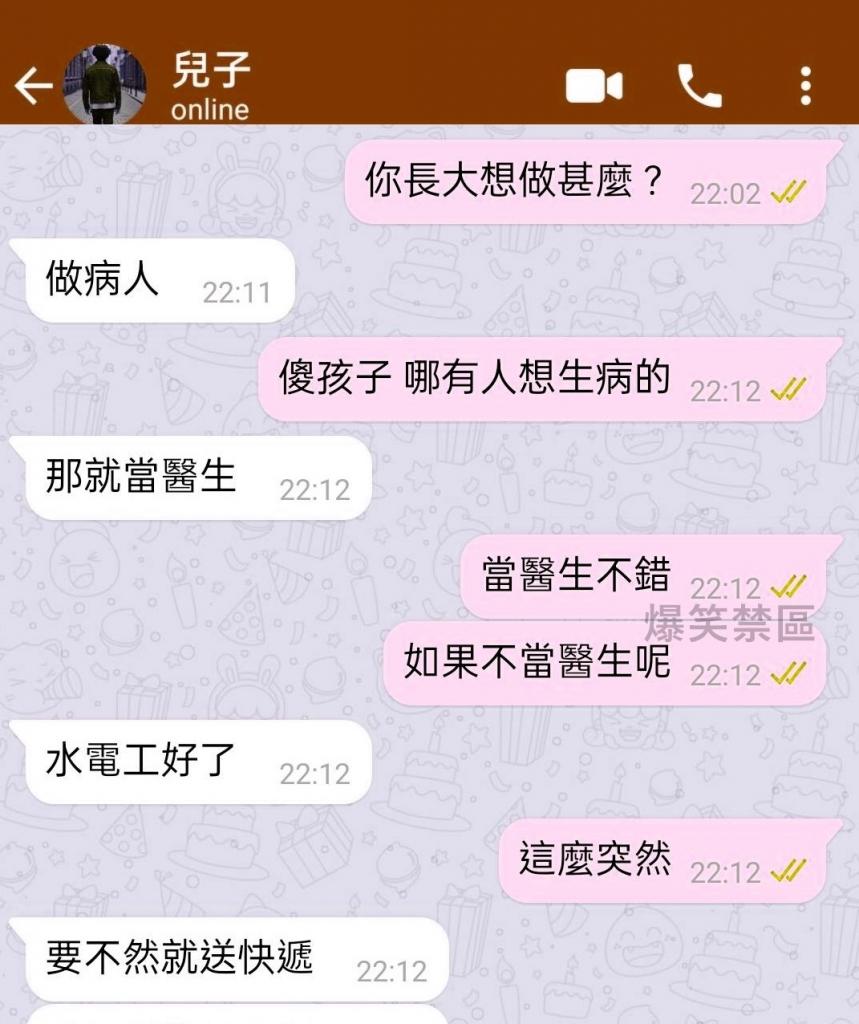Start a video call with 兒子
Screen dimensions: 859x1024
[x=594, y=86]
